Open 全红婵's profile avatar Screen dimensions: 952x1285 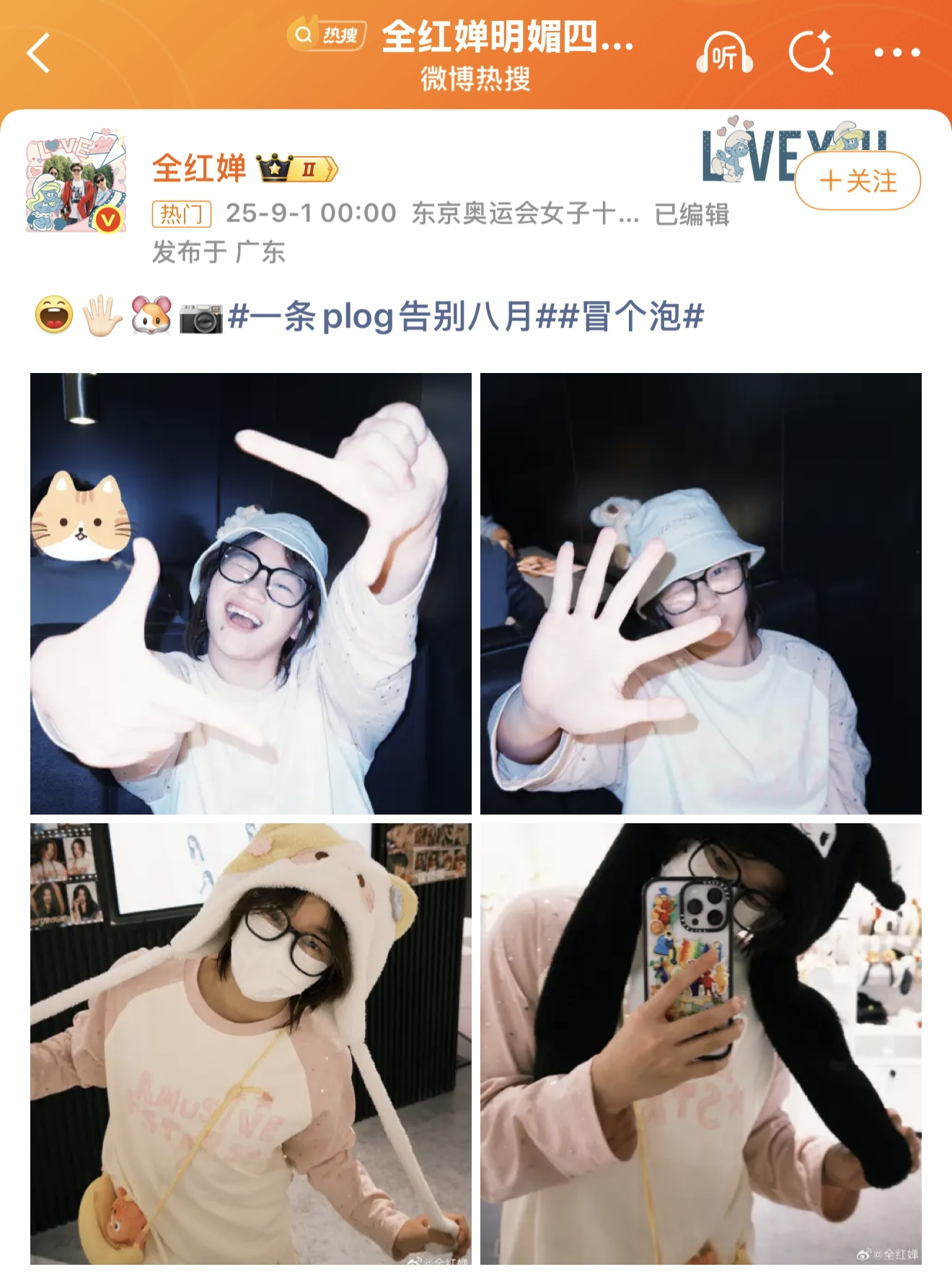[76, 184]
